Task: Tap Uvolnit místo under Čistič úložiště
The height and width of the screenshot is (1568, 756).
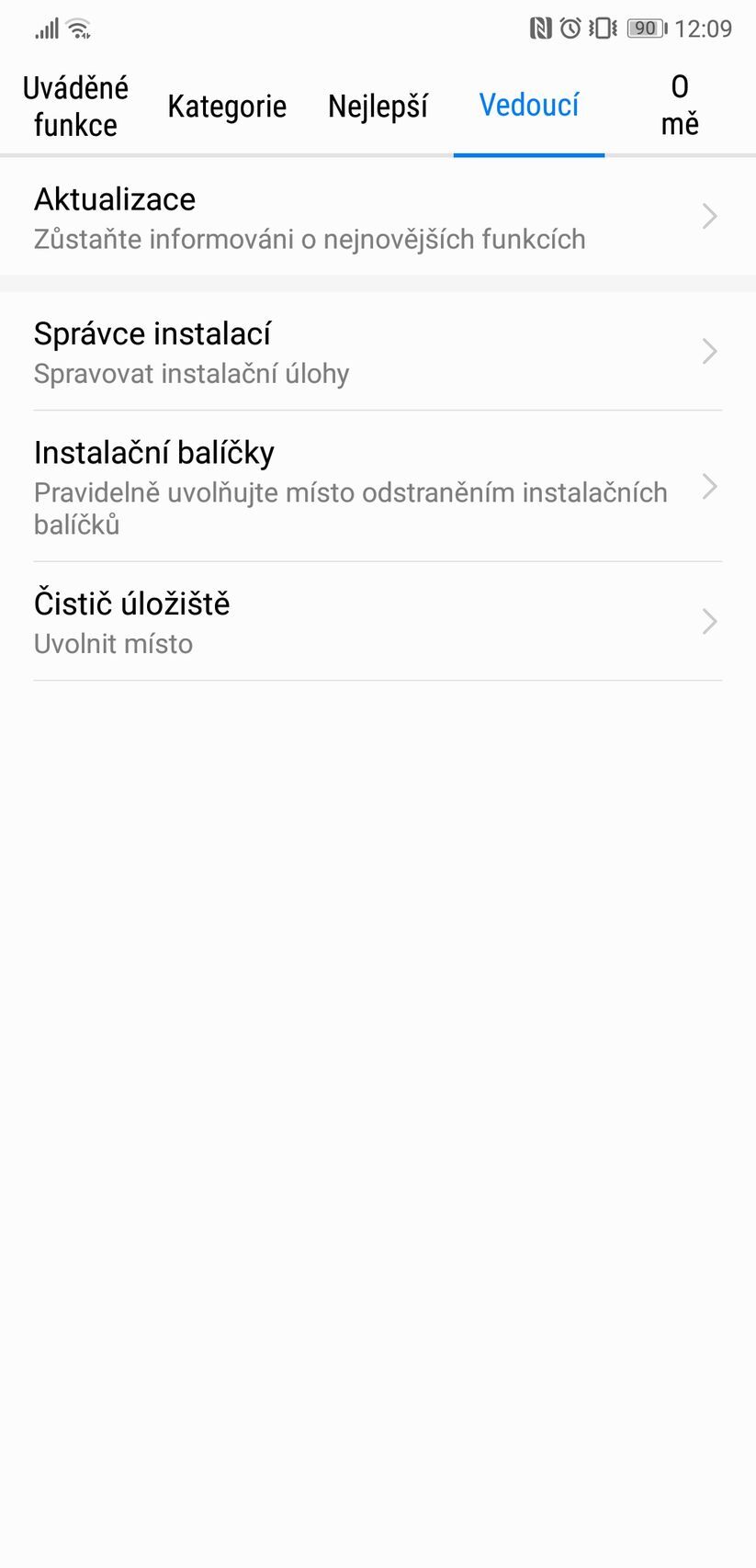Action: click(112, 644)
